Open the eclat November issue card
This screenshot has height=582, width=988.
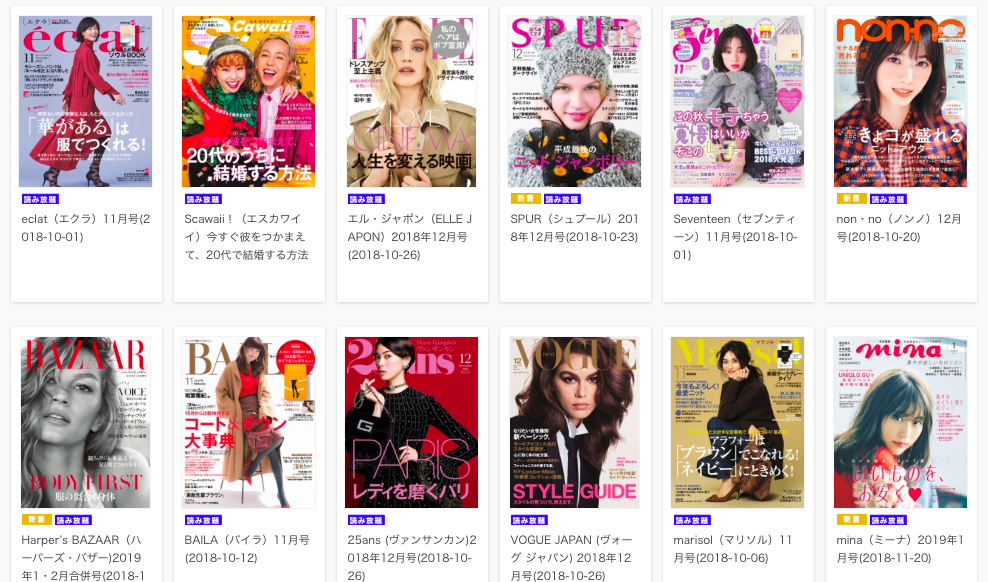[86, 102]
